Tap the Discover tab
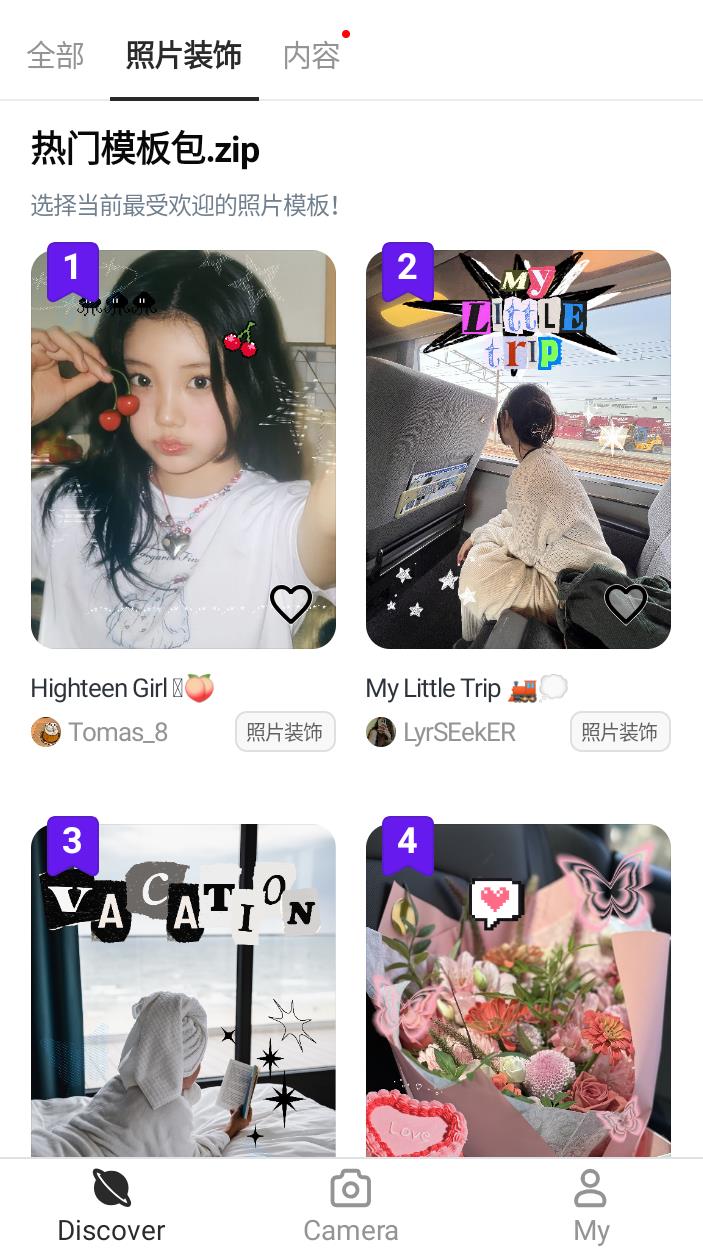The image size is (703, 1252). (x=111, y=1206)
